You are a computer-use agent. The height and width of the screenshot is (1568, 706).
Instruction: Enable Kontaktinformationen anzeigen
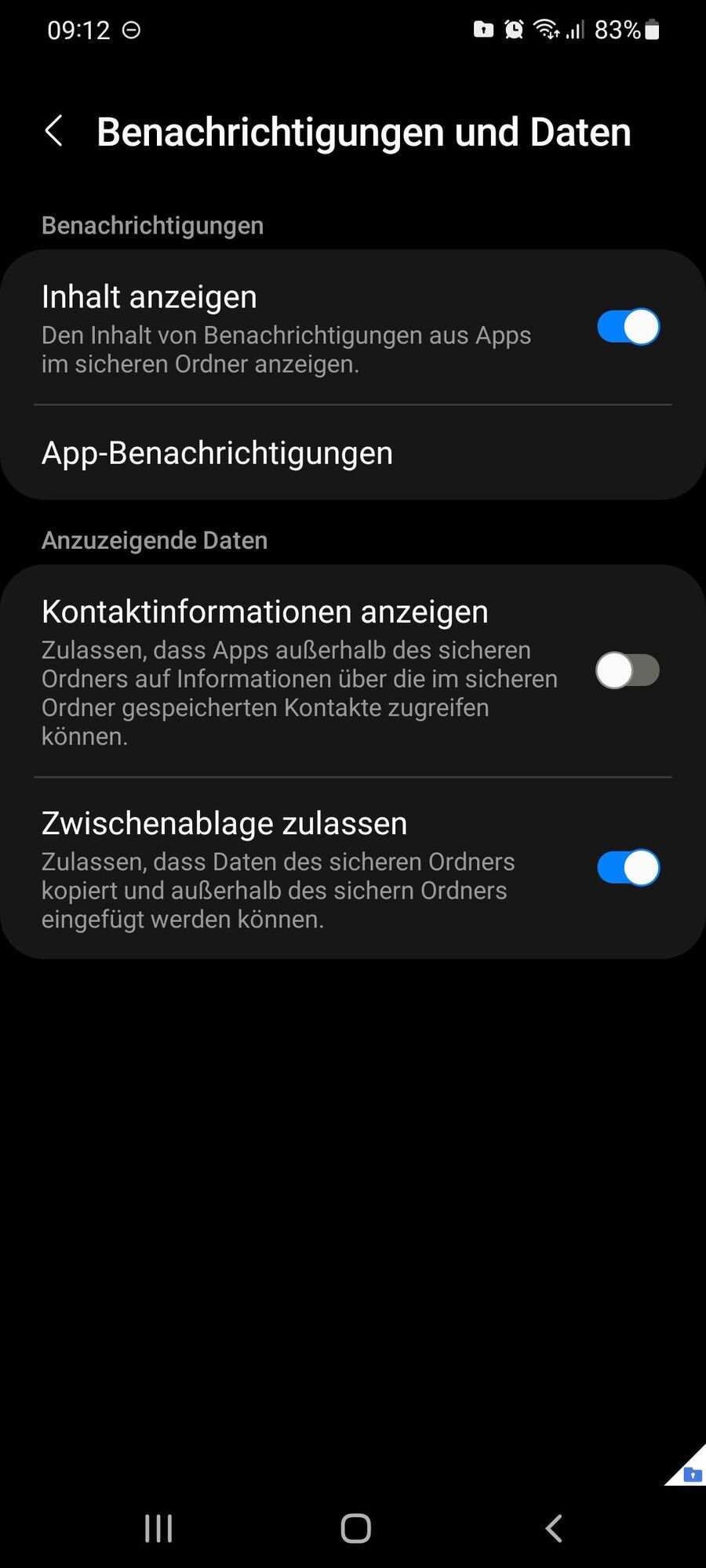click(628, 670)
